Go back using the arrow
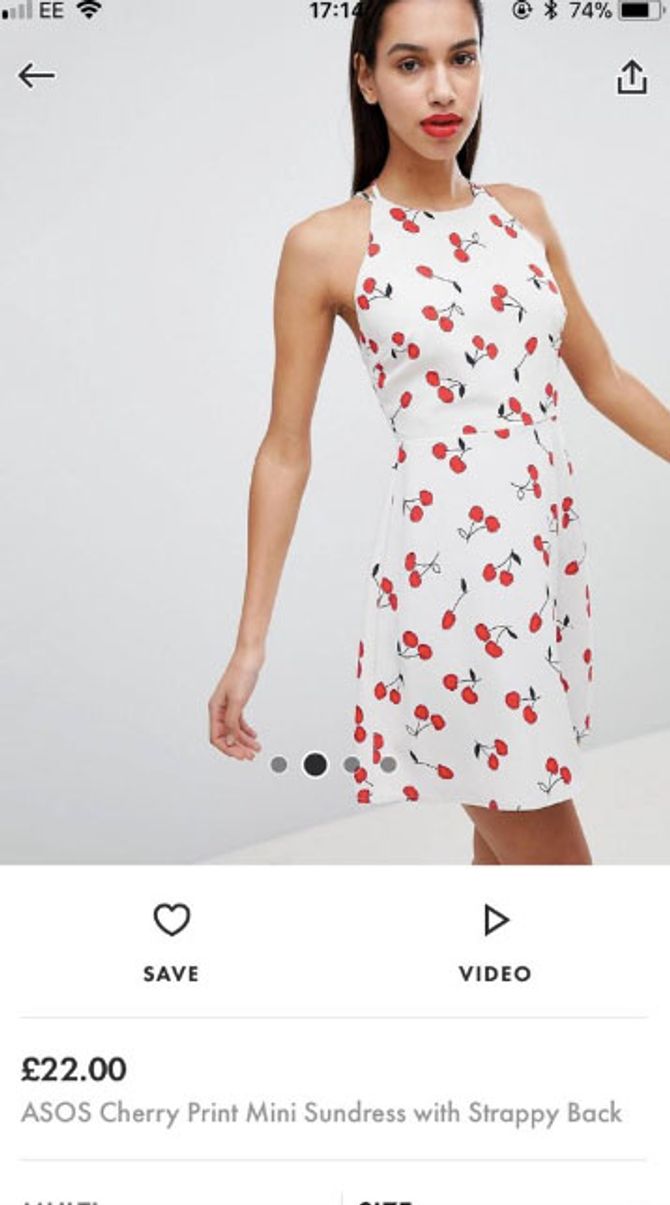 point(36,76)
